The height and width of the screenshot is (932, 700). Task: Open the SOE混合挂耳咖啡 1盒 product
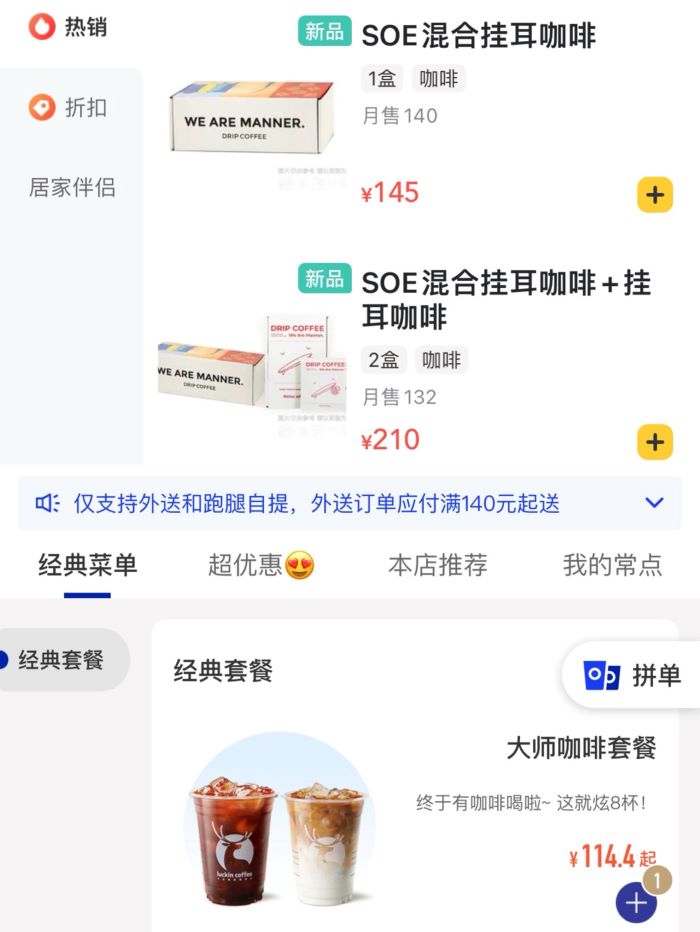478,36
